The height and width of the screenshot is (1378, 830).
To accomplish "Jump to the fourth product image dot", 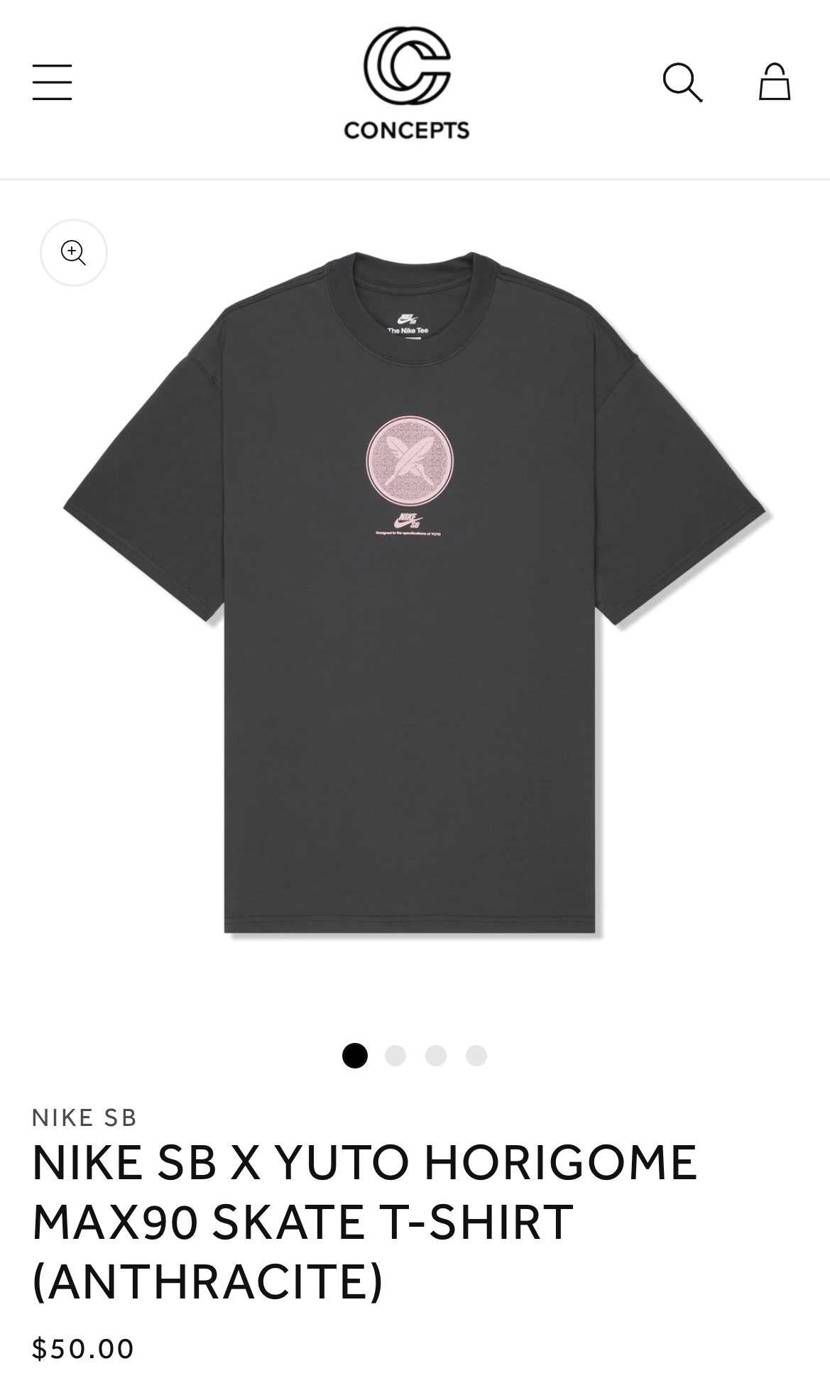I will coord(476,1056).
